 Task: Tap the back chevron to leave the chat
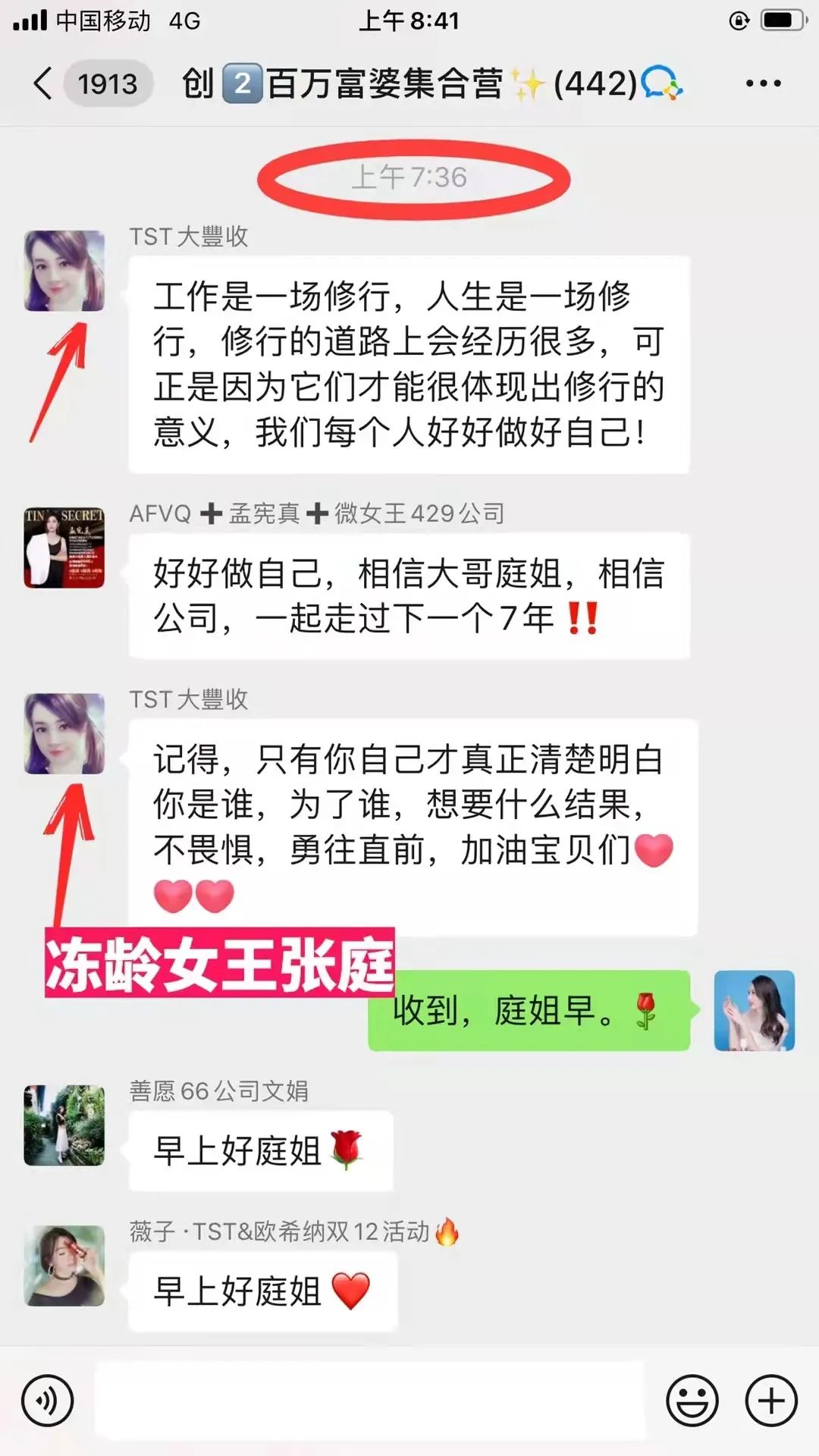(x=42, y=83)
